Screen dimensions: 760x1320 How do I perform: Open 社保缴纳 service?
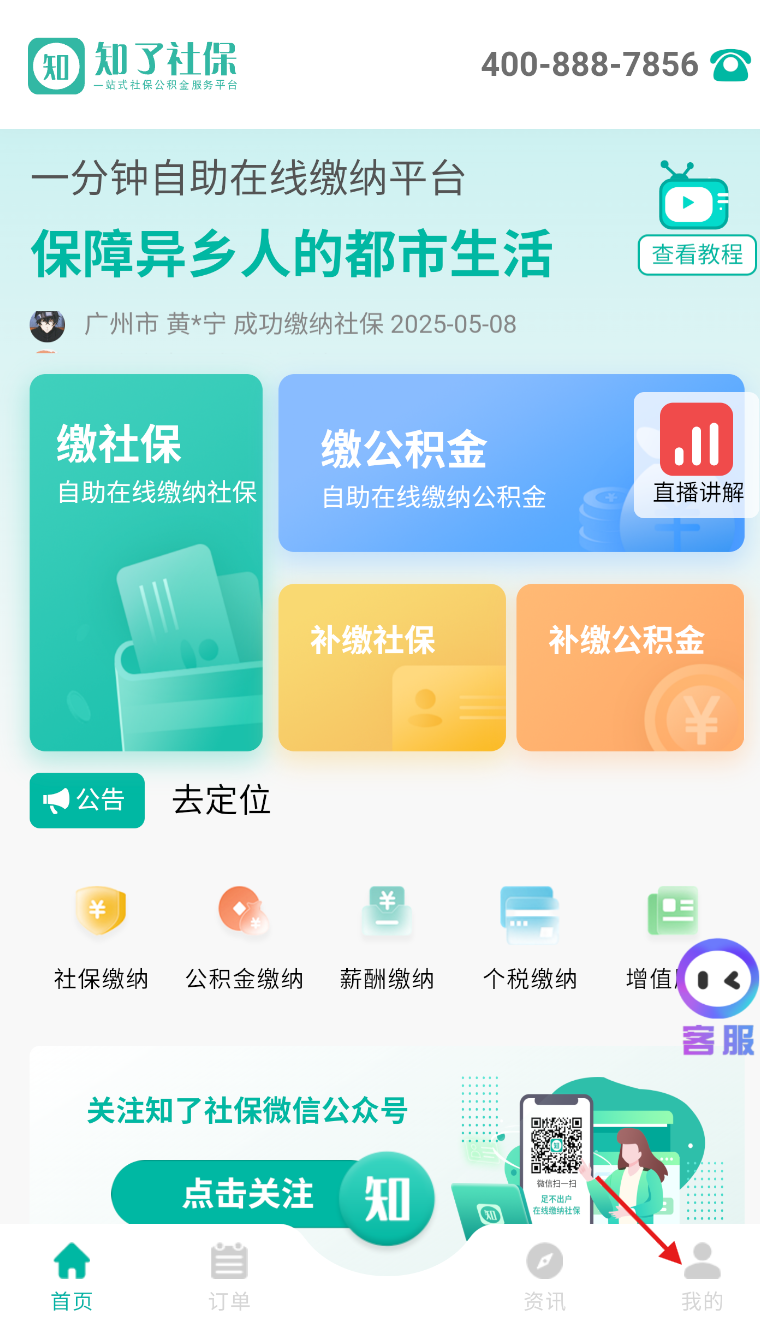(x=101, y=937)
